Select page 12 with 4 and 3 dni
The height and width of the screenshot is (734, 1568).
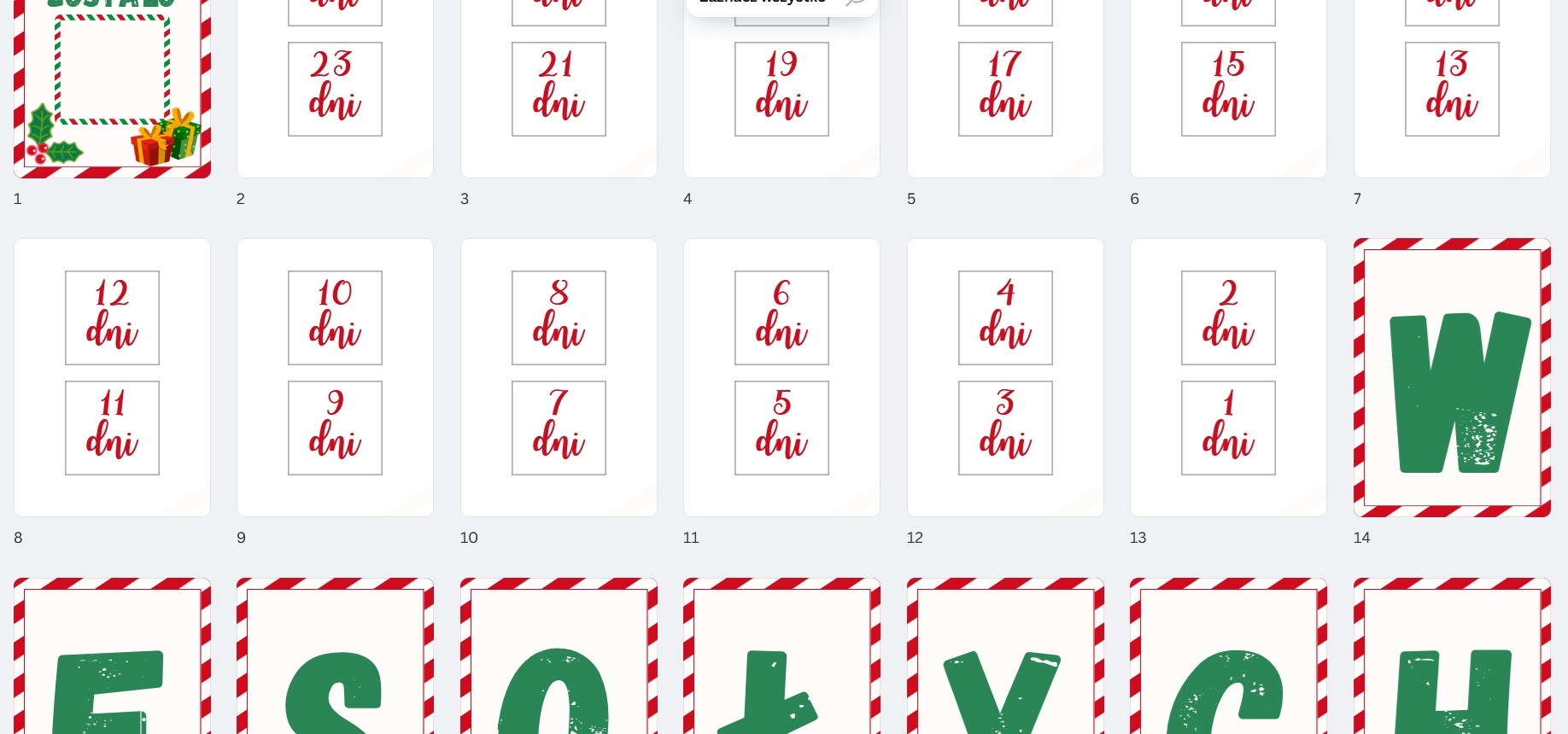[1005, 376]
